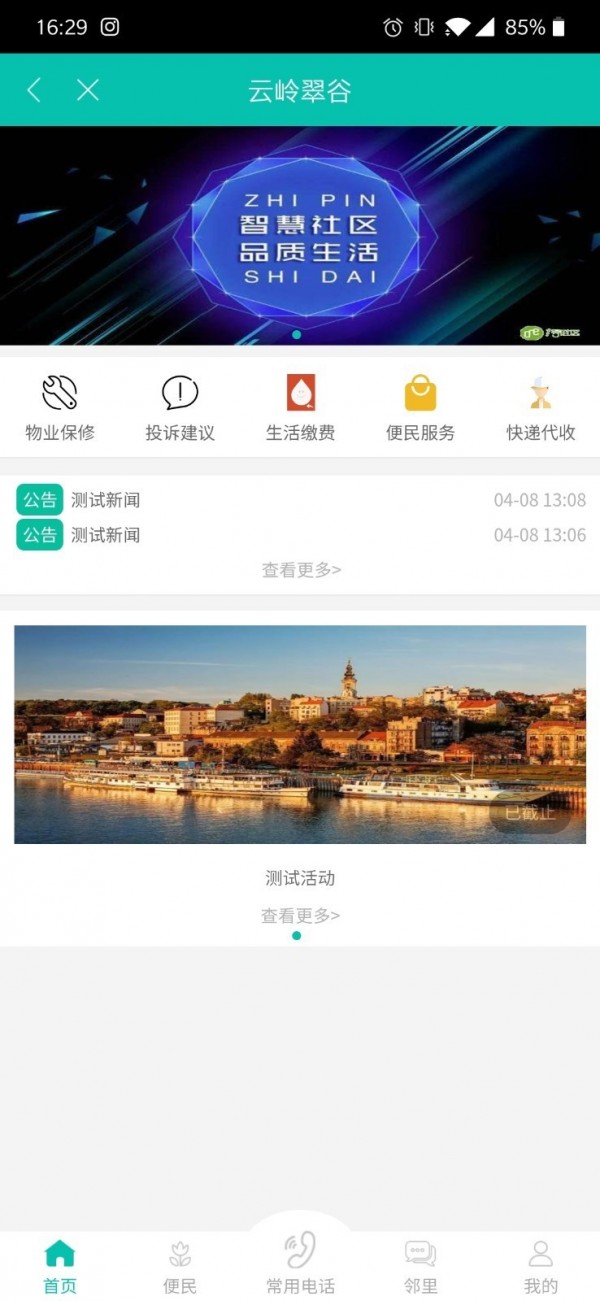
Task: Open 投诉建议 complaints and suggestions
Action: (180, 408)
